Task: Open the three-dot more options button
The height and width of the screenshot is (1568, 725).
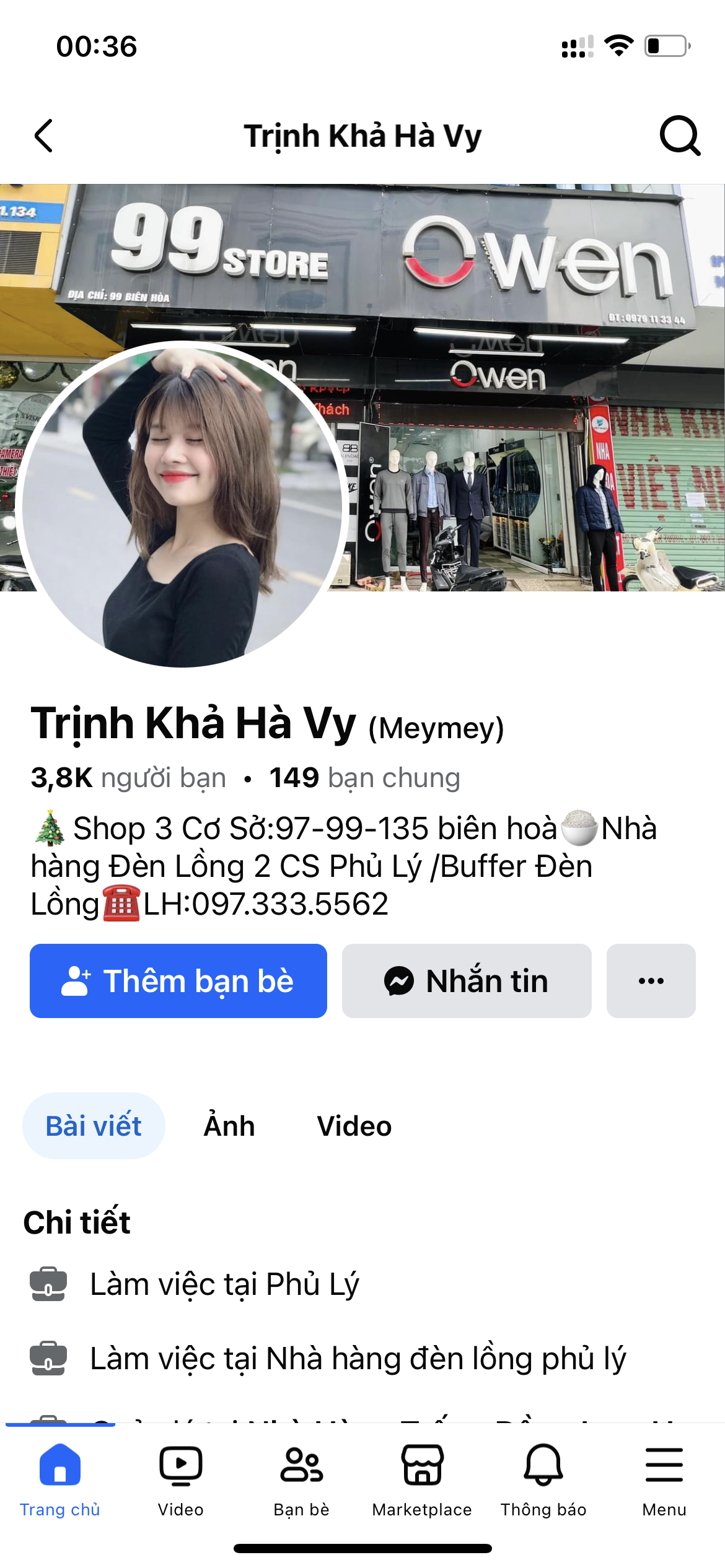Action: click(x=651, y=981)
